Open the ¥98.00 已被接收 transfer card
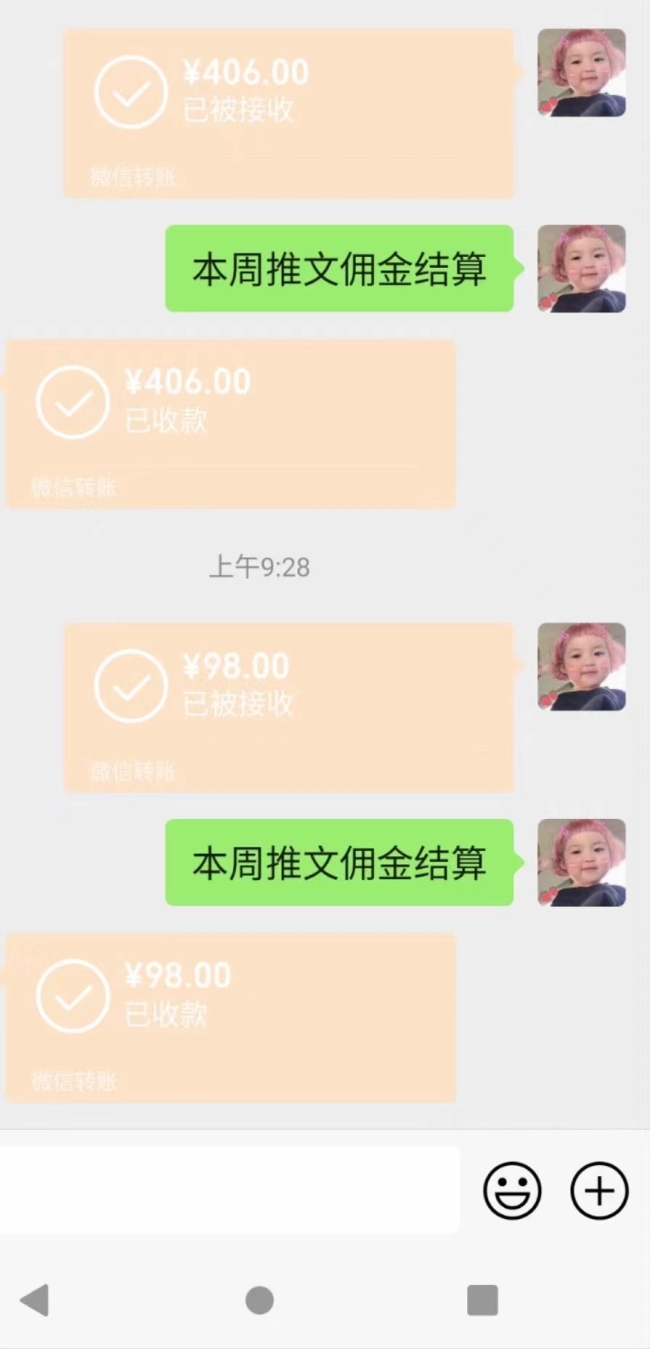The height and width of the screenshot is (1349, 650). click(x=289, y=707)
